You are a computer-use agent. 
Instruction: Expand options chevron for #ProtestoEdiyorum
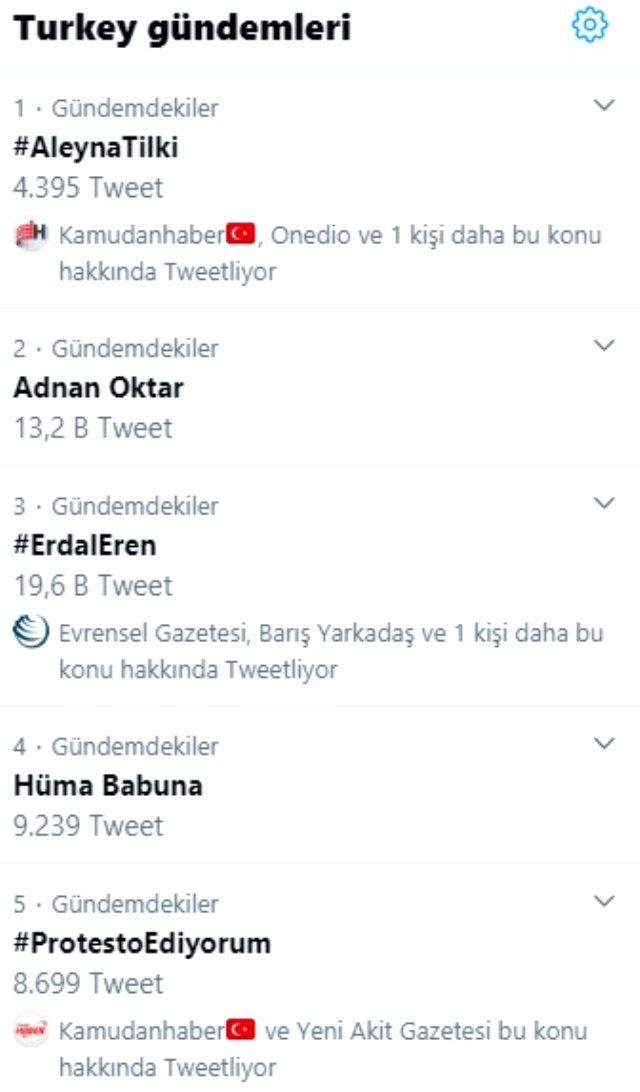tap(604, 901)
